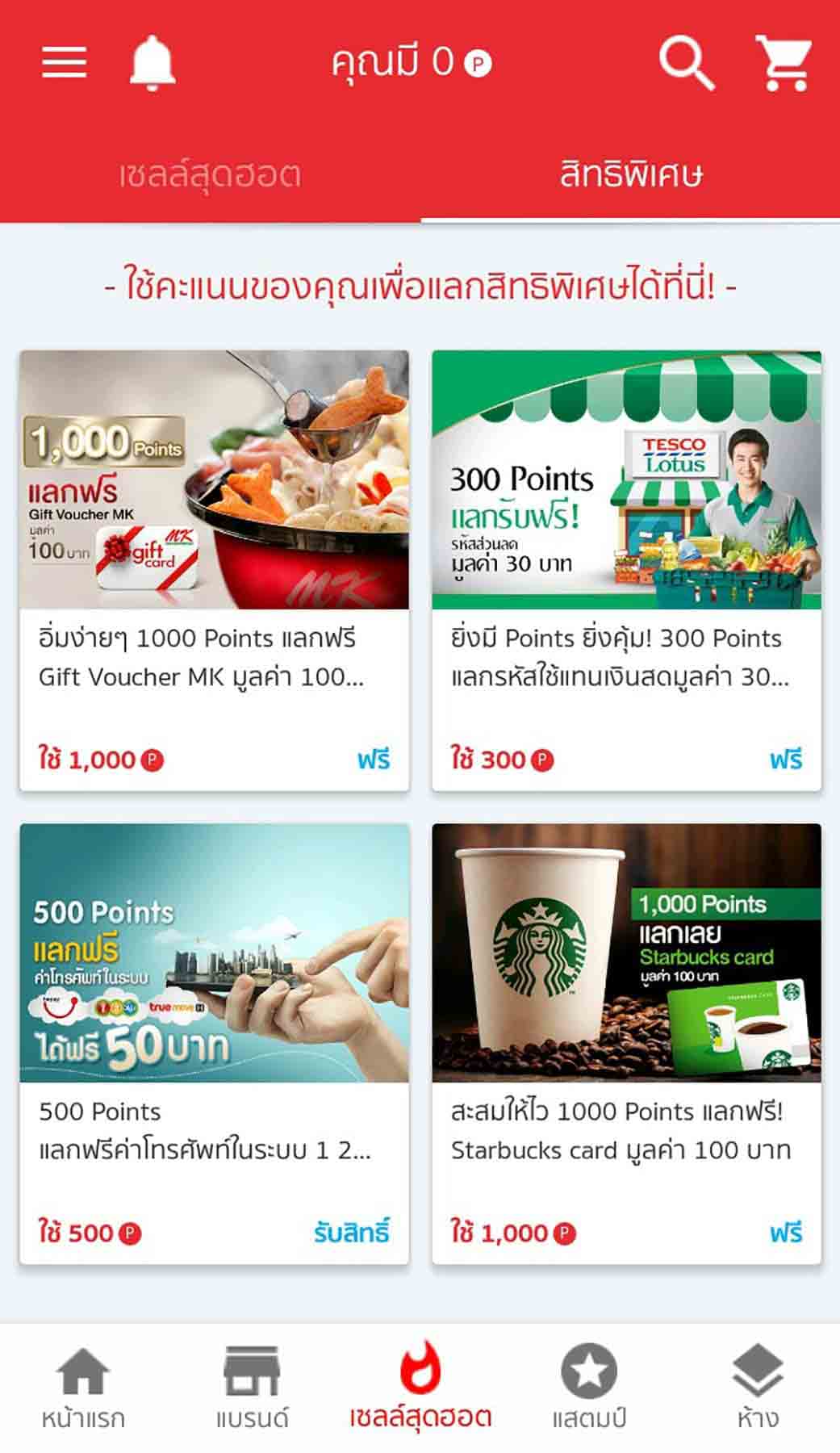Viewport: 840px width, 1453px height.
Task: Open the Tesco Lotus 300 Points card
Action: tap(626, 569)
